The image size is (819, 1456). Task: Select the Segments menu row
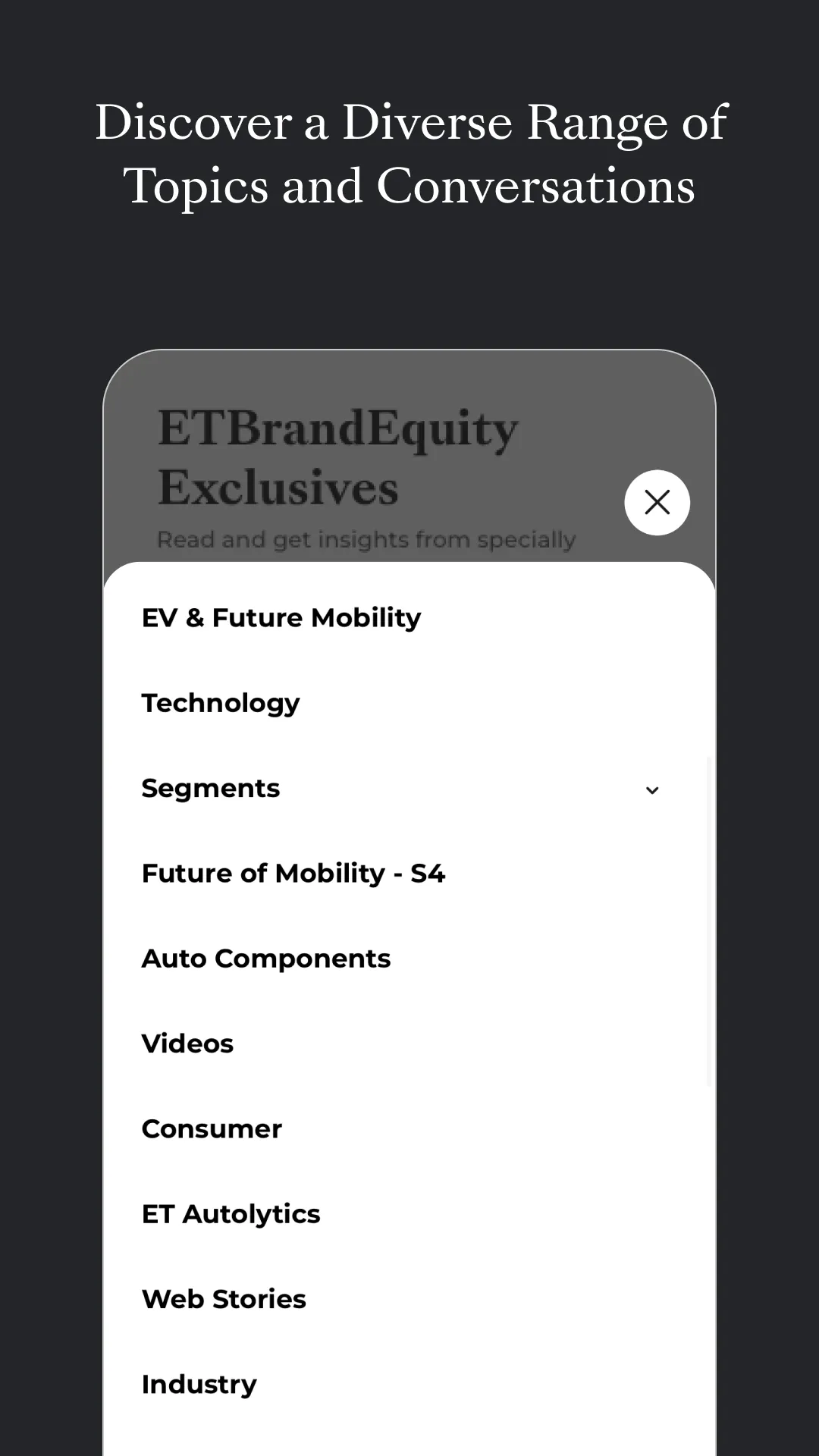coord(210,789)
